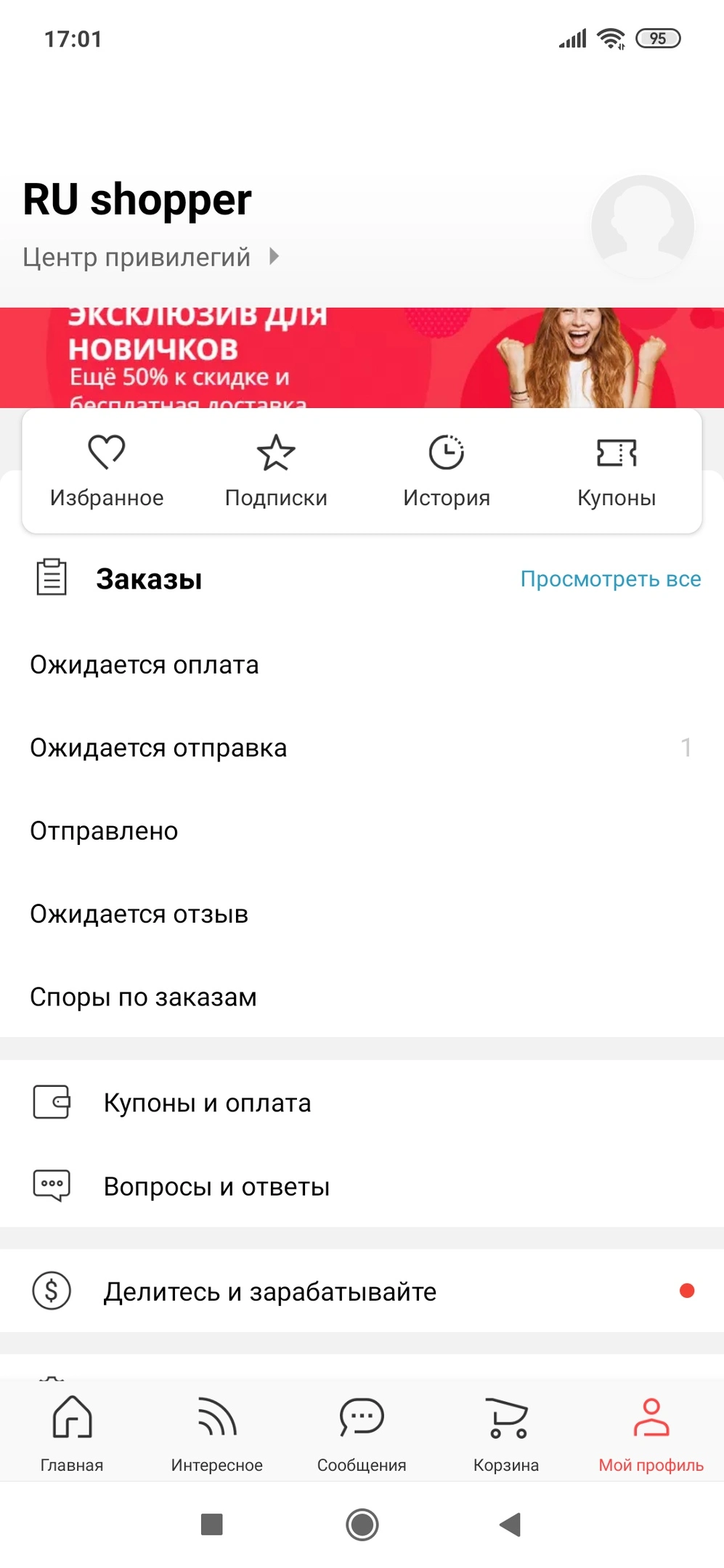The image size is (724, 1568).
Task: Tap the system back button
Action: [x=511, y=1524]
